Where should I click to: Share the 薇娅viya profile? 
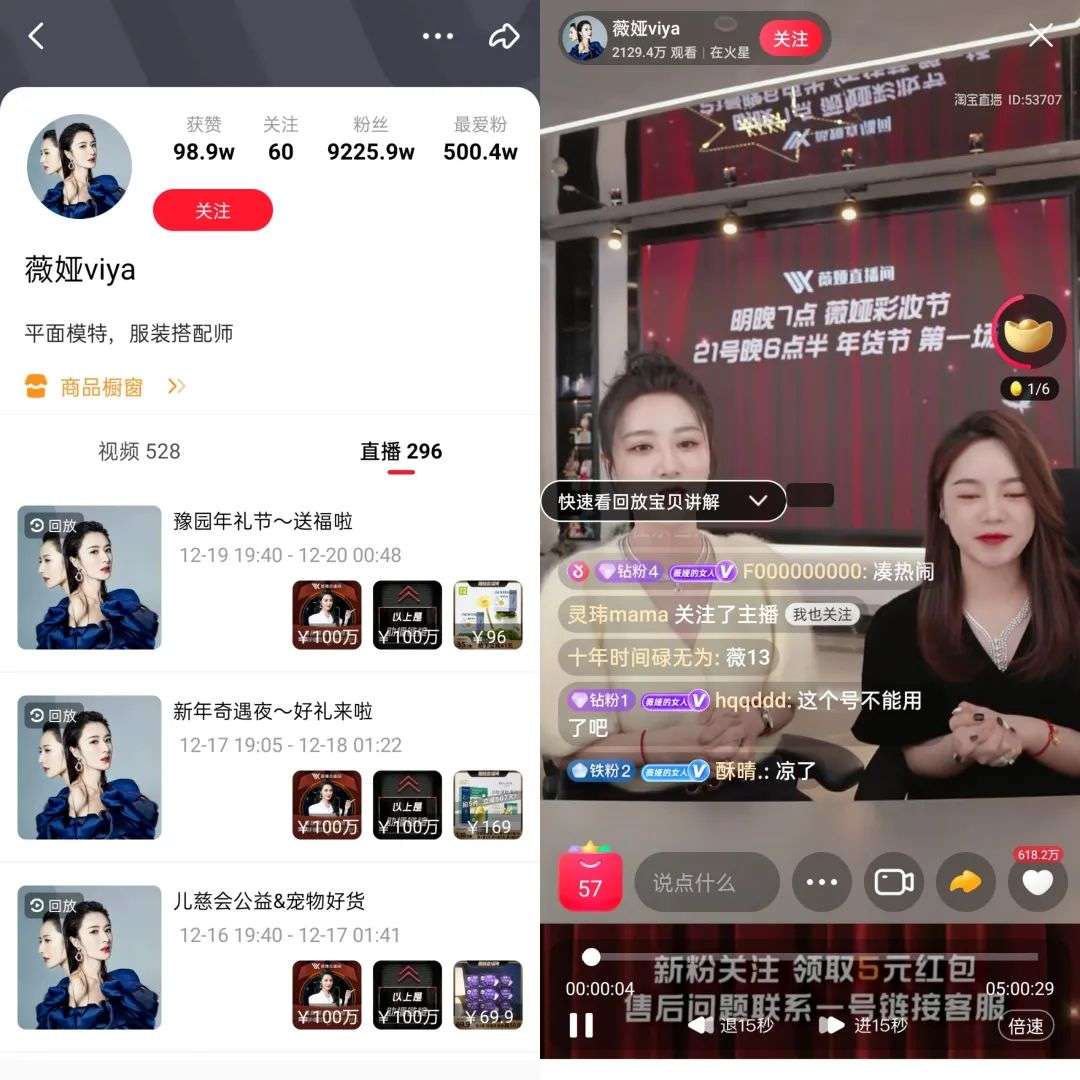[x=503, y=37]
